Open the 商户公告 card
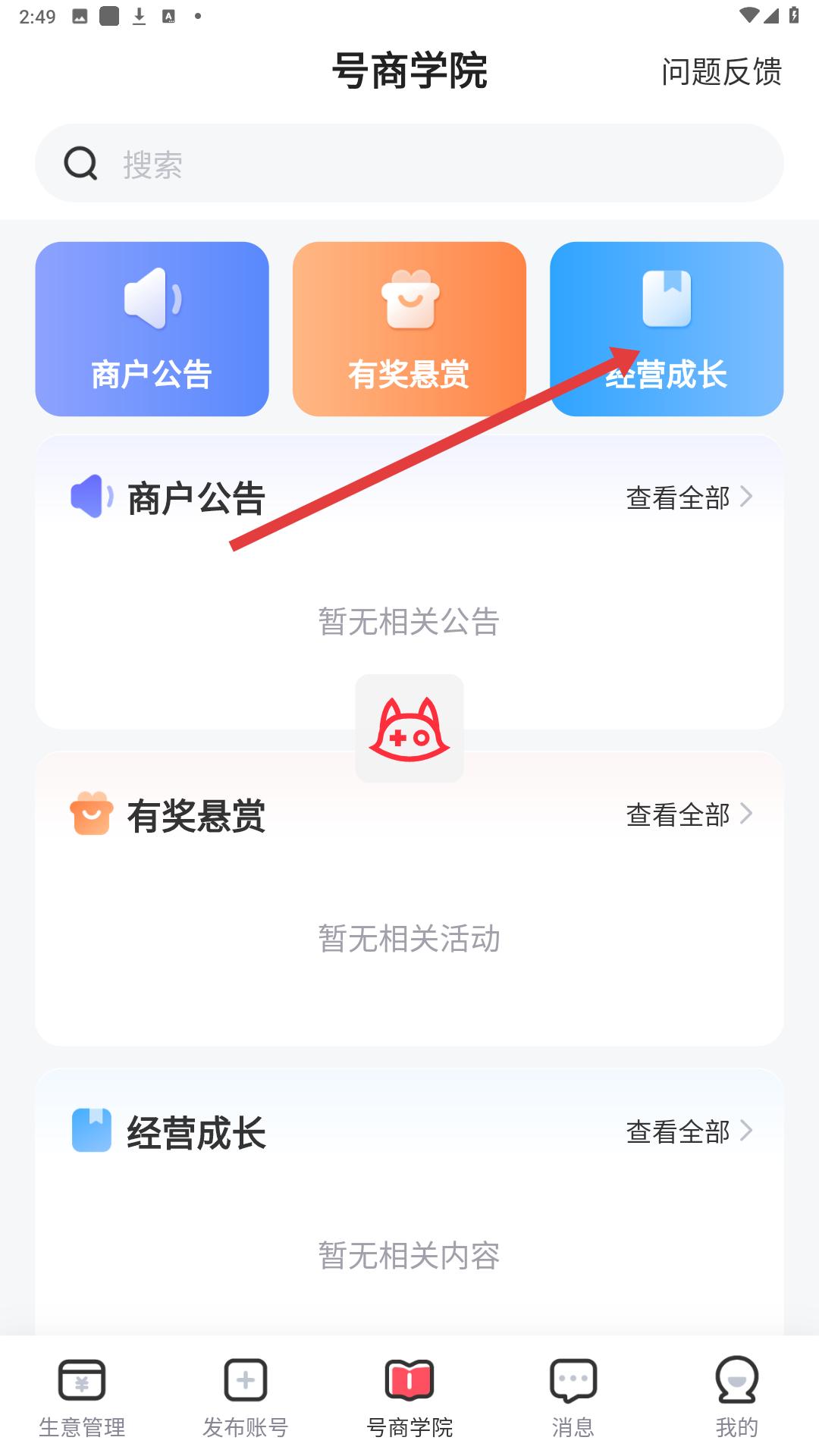This screenshot has width=819, height=1456. tap(152, 328)
